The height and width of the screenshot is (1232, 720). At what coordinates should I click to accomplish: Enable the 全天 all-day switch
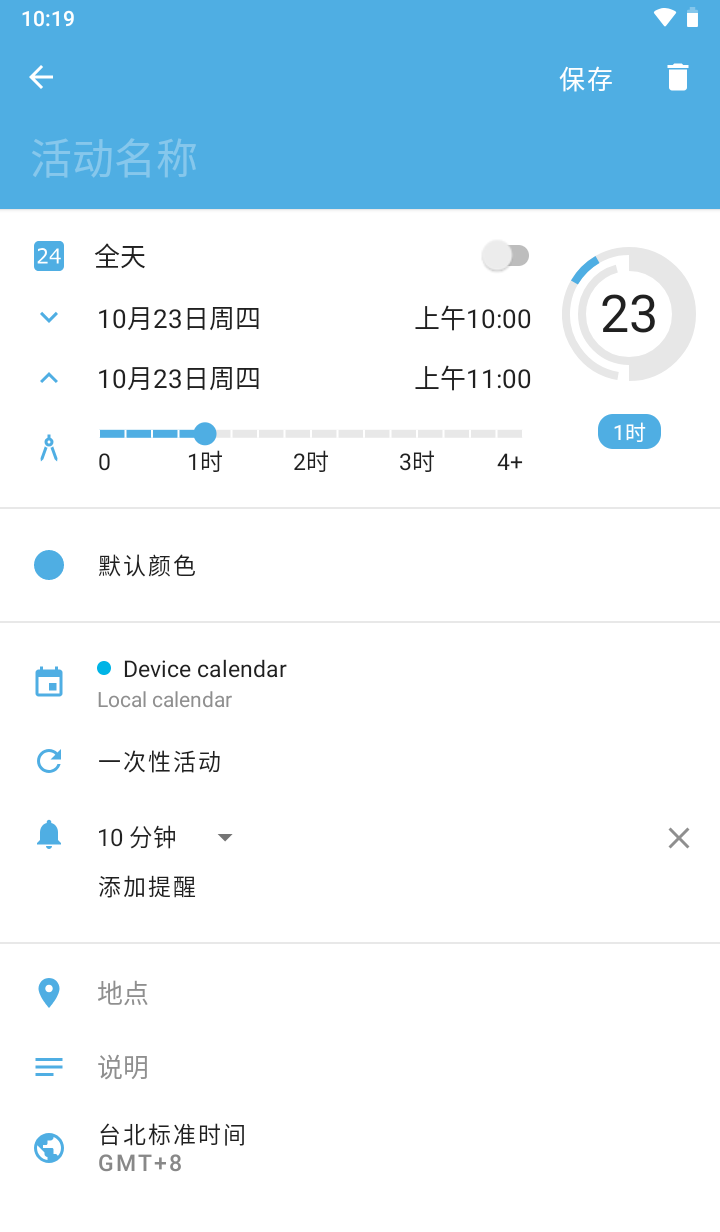(x=506, y=256)
